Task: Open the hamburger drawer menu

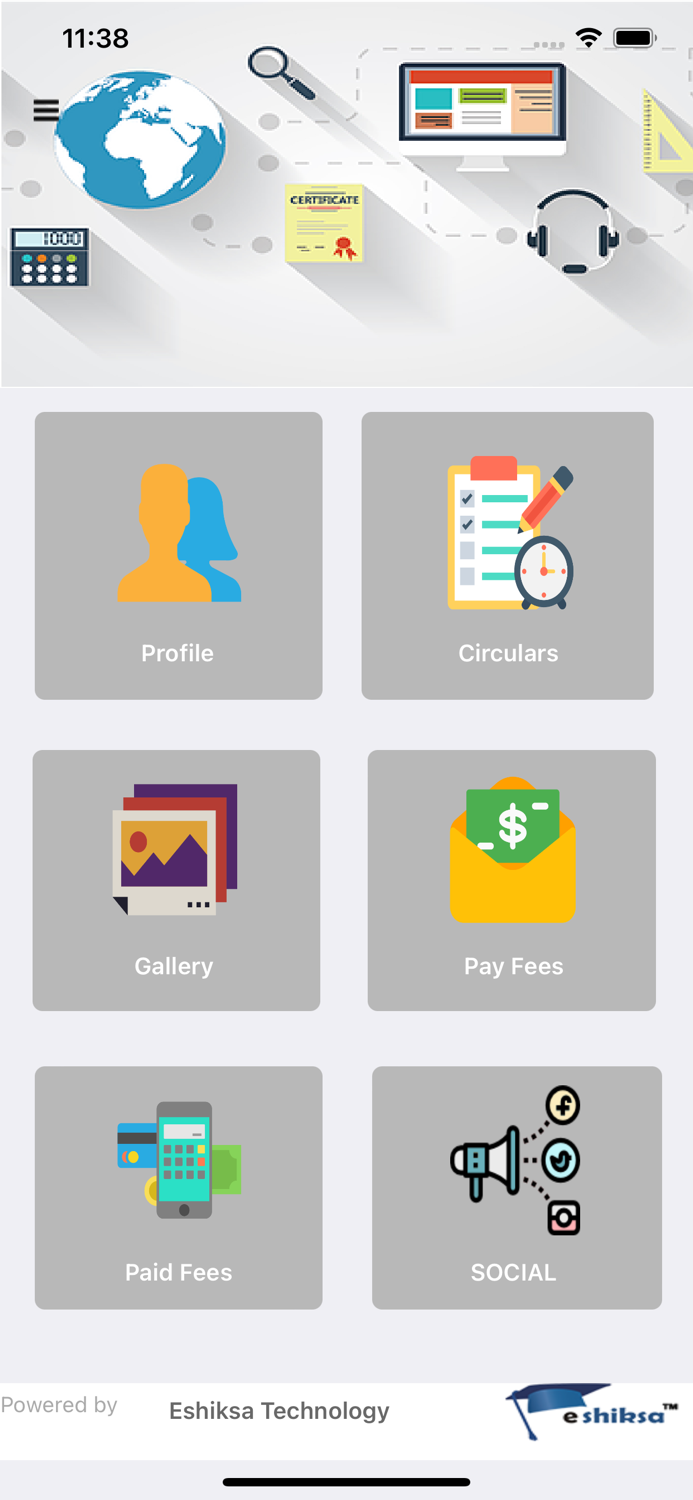Action: click(x=46, y=110)
